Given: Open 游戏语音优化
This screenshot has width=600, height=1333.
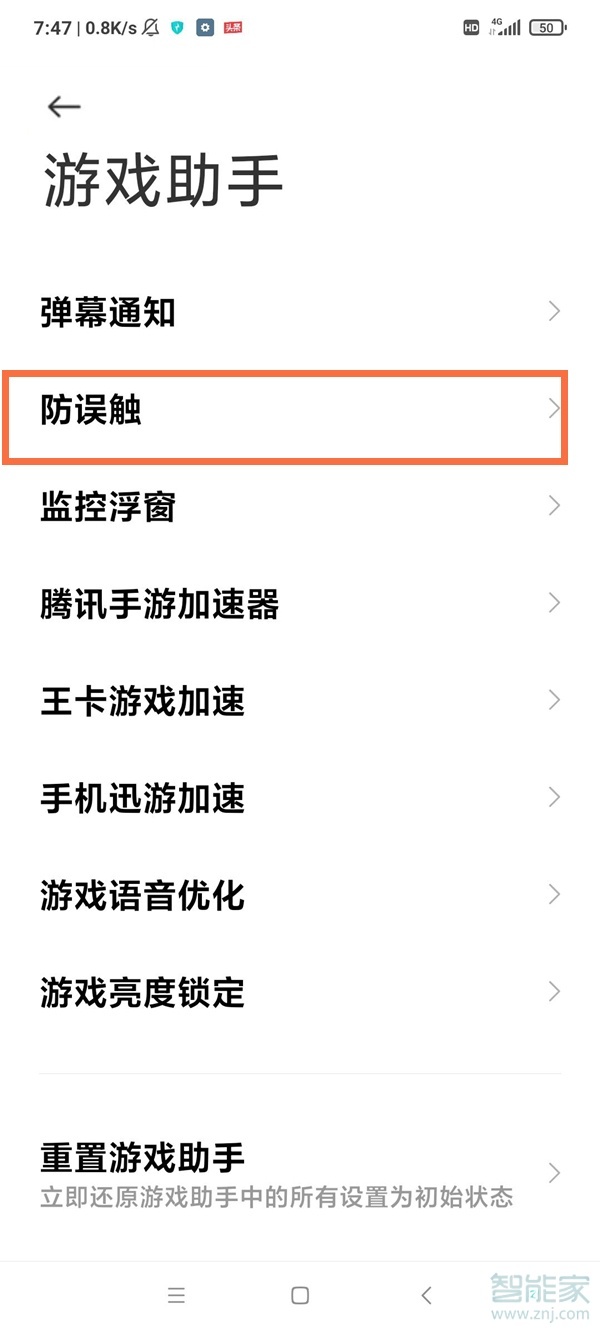Looking at the screenshot, I should pos(300,895).
